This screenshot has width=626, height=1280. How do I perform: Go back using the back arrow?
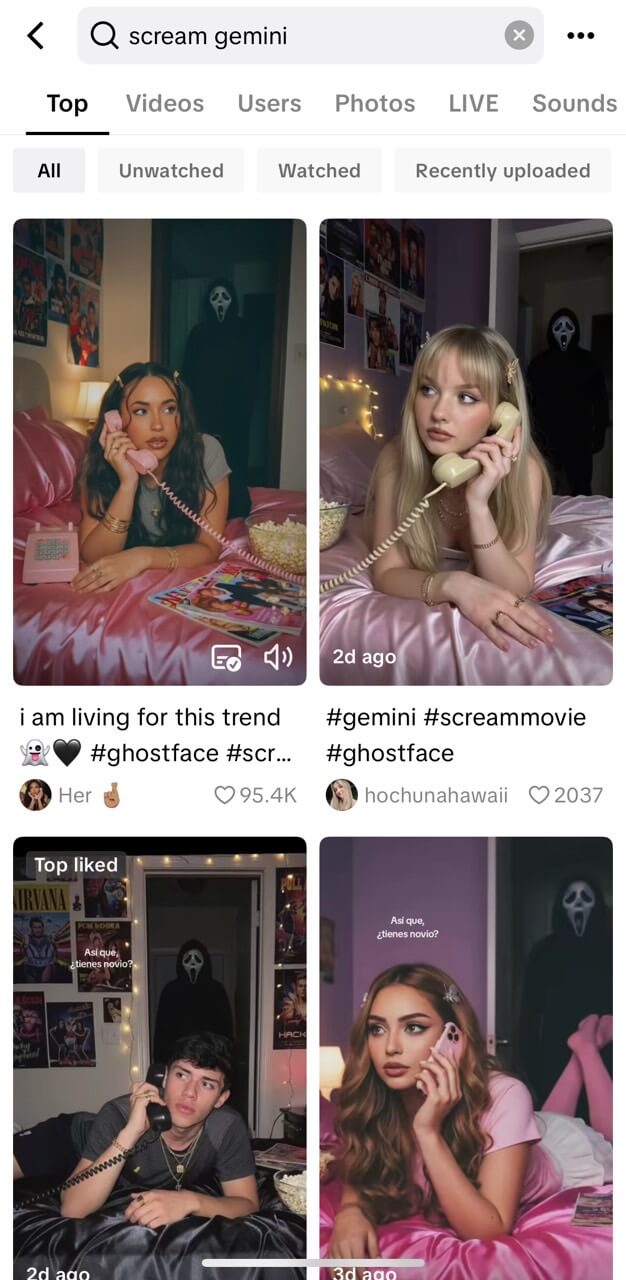[x=36, y=36]
